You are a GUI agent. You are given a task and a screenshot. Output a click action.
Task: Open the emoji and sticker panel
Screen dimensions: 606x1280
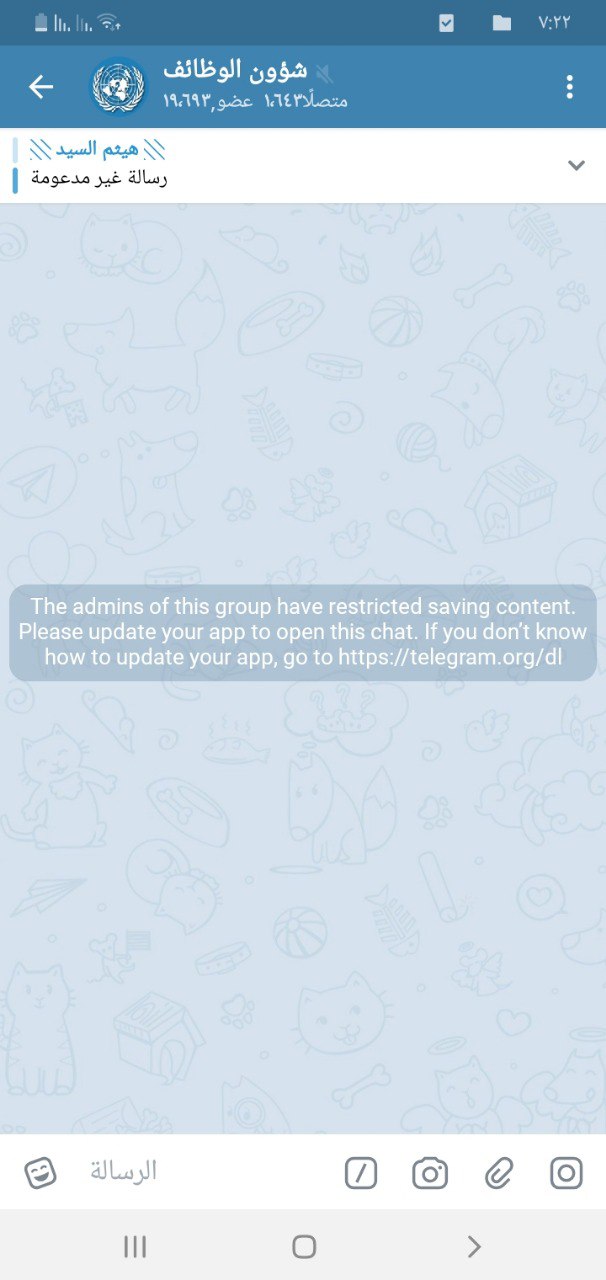[x=40, y=1172]
